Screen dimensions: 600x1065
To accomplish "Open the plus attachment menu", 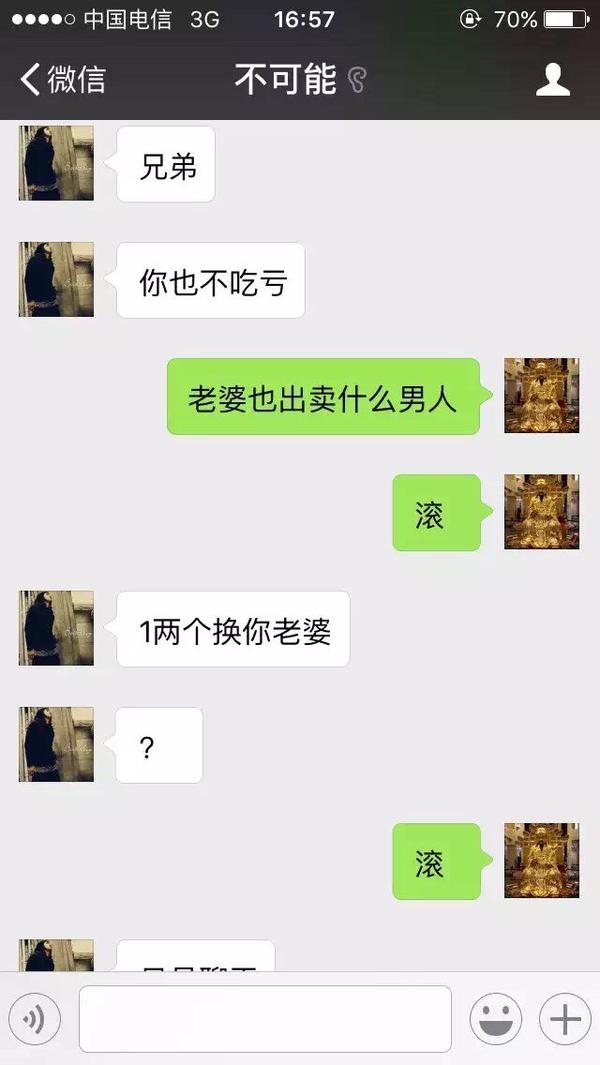I will 565,1019.
